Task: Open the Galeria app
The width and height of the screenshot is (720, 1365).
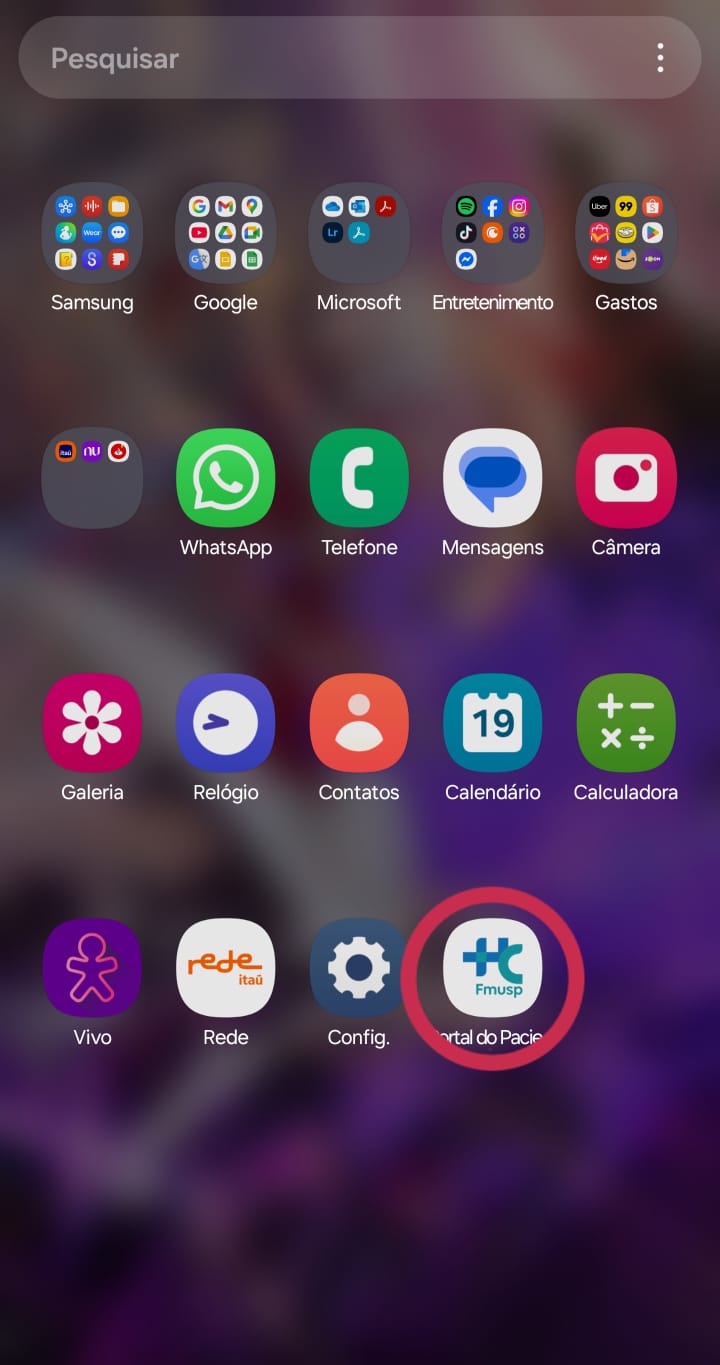Action: [x=92, y=723]
